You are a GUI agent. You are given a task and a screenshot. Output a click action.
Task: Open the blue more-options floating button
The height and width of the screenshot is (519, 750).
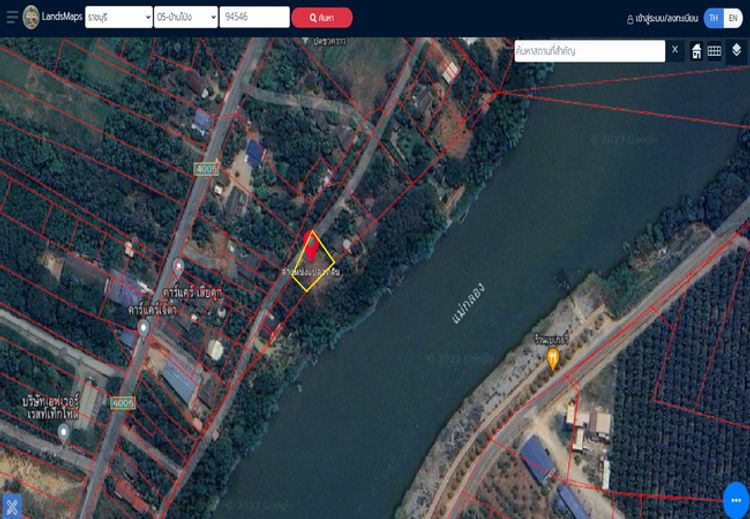pyautogui.click(x=736, y=499)
